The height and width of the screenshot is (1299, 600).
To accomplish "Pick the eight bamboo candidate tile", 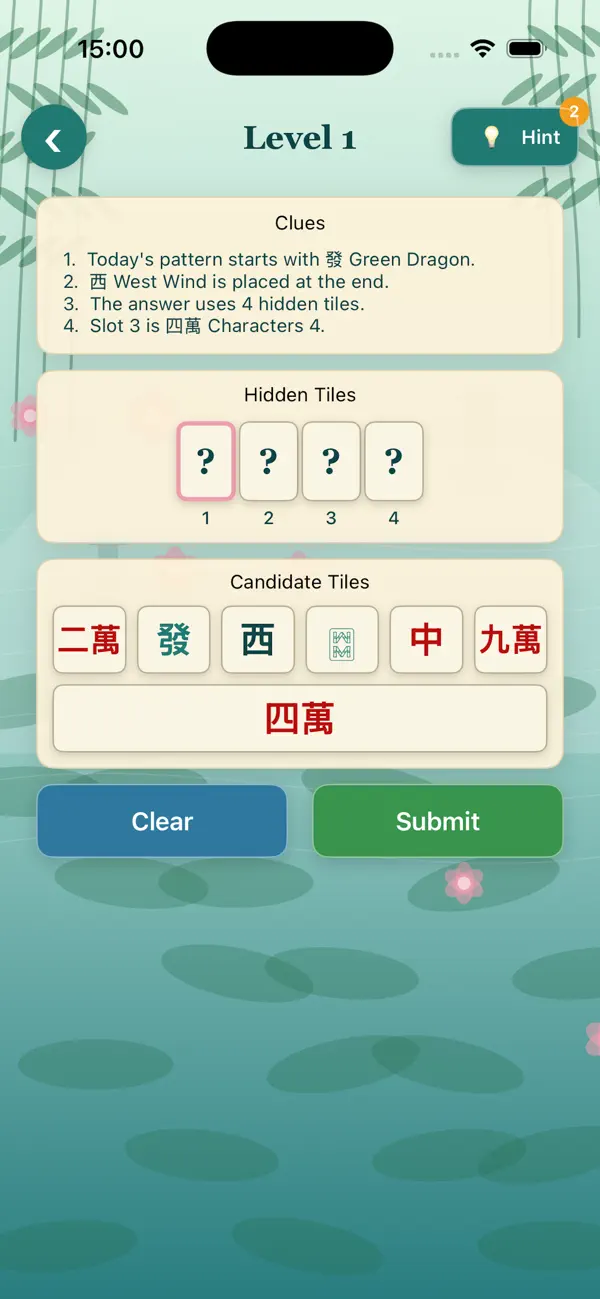I will [x=342, y=640].
